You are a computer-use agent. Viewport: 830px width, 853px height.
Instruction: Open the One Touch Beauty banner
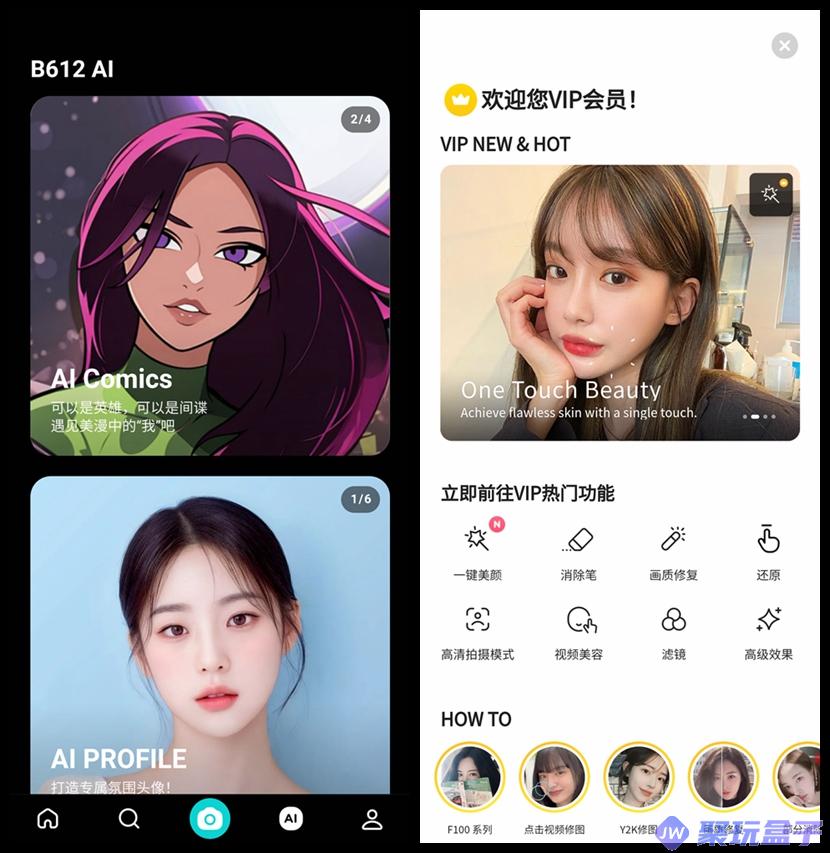click(x=619, y=302)
